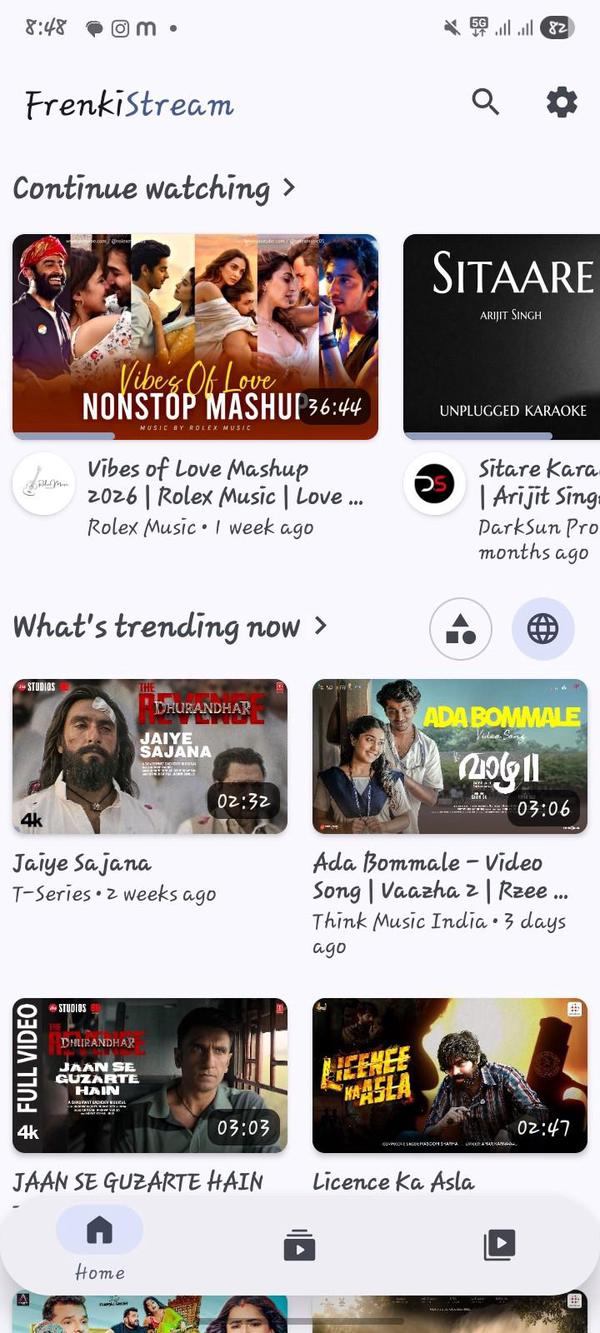Play the Ada Bommale video song

click(450, 756)
